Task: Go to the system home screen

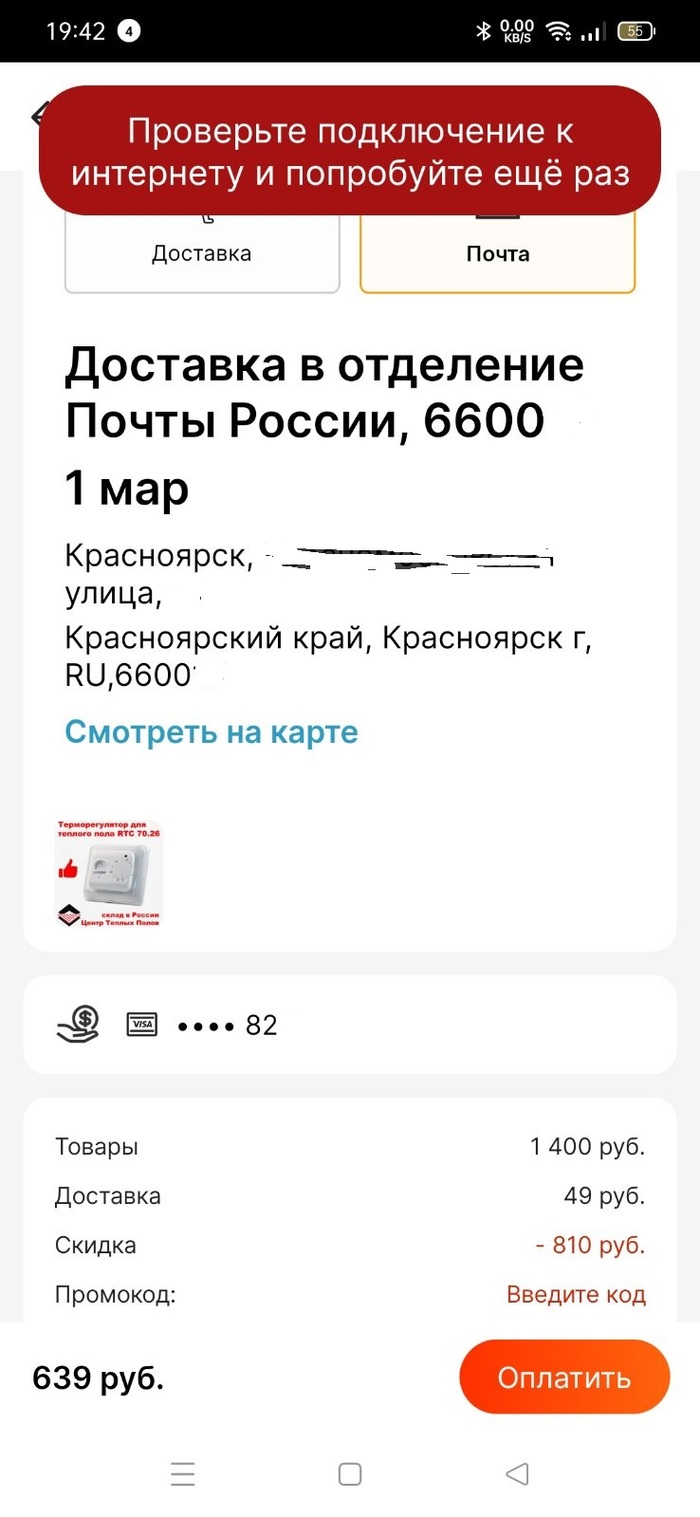Action: [349, 1473]
